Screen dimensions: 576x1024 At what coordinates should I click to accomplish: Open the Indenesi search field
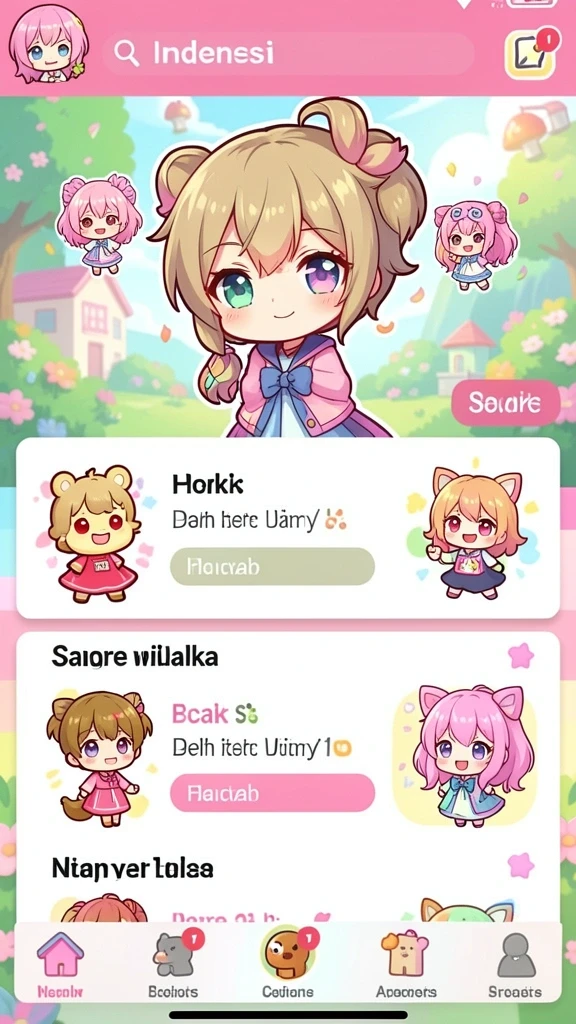point(288,54)
